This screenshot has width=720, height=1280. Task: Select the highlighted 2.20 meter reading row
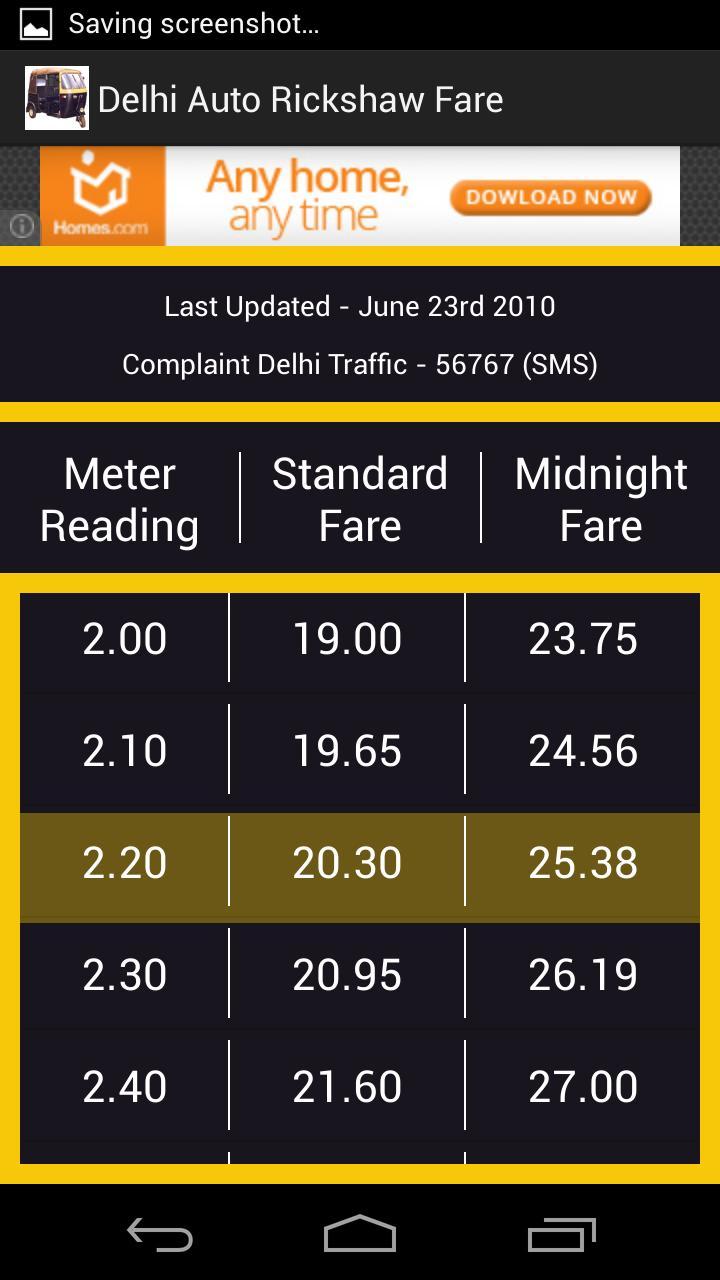tap(360, 862)
